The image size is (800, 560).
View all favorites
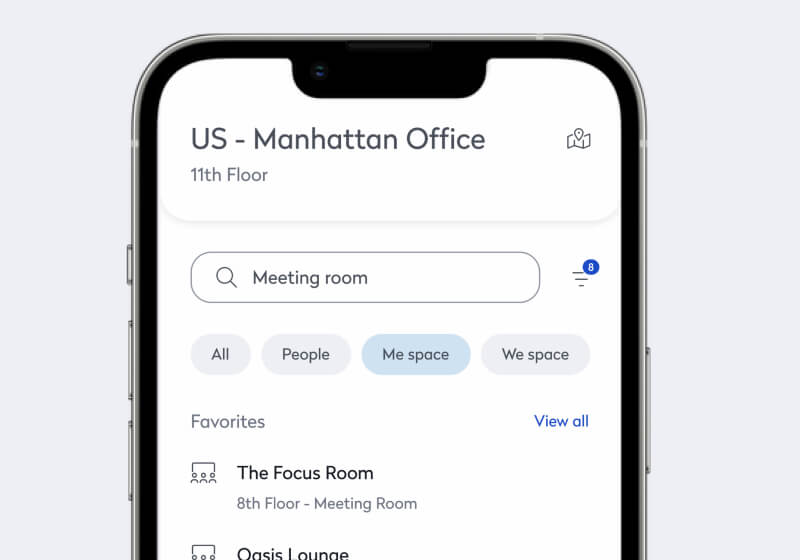tap(561, 421)
